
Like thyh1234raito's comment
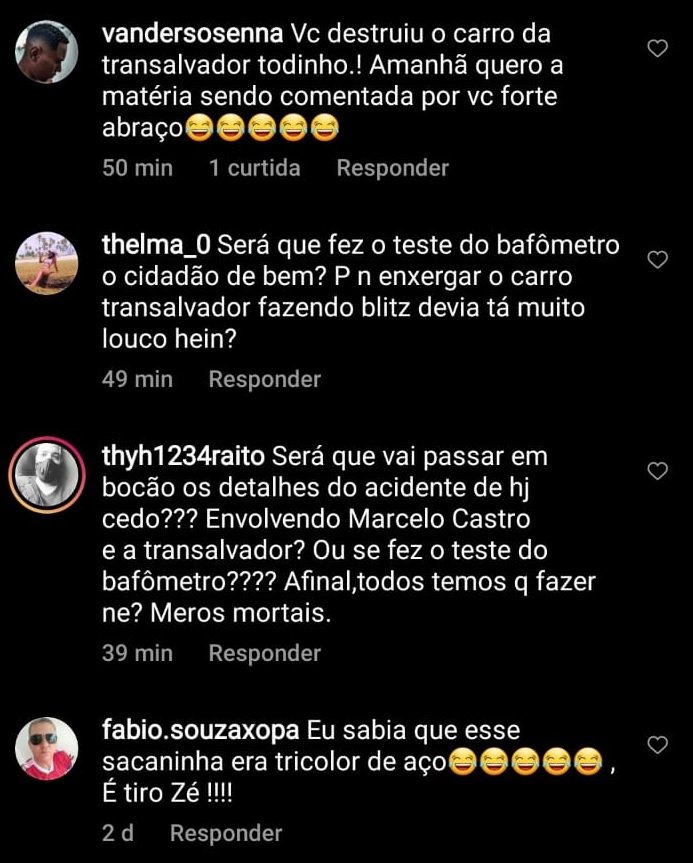[658, 471]
